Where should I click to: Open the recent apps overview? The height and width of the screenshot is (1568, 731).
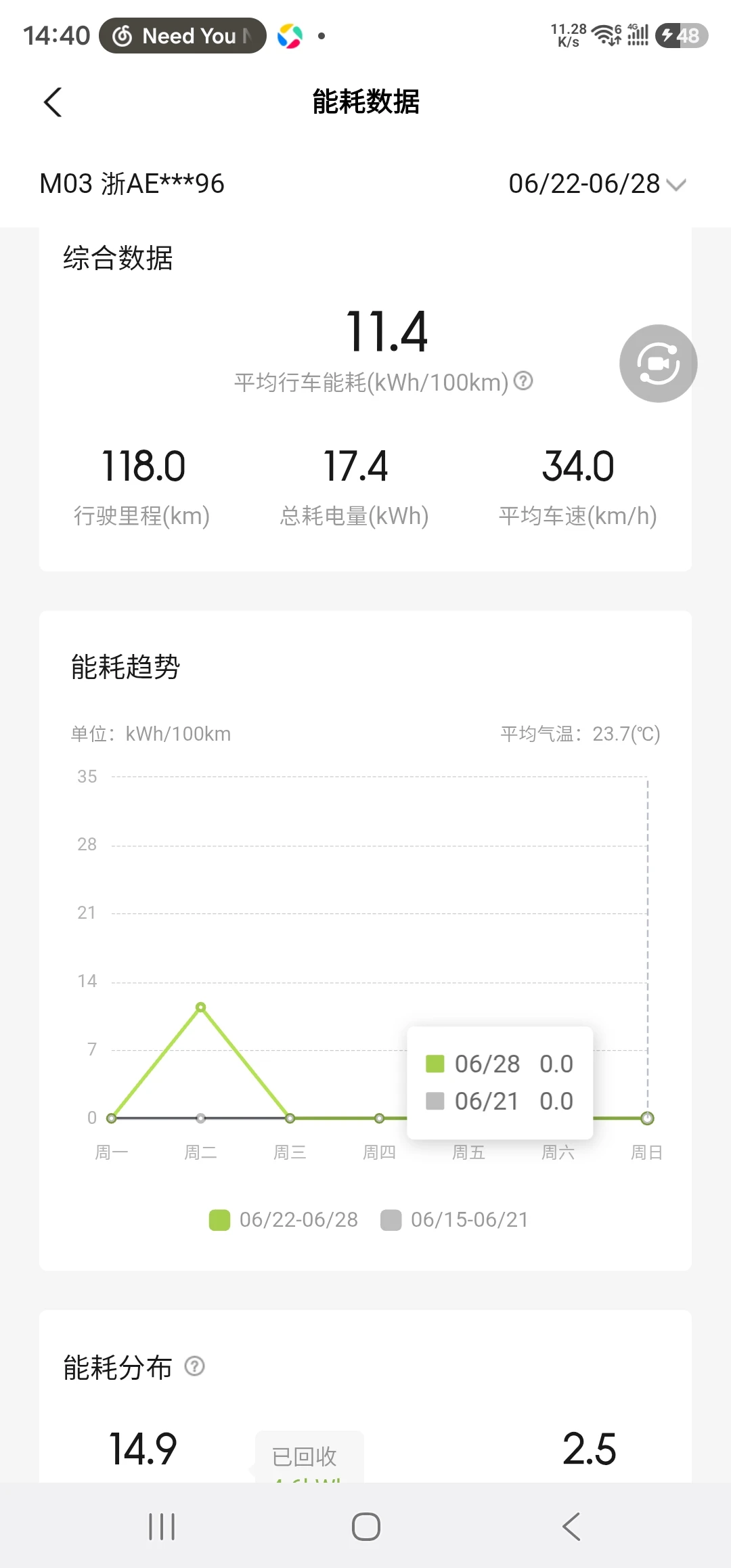[x=162, y=1527]
